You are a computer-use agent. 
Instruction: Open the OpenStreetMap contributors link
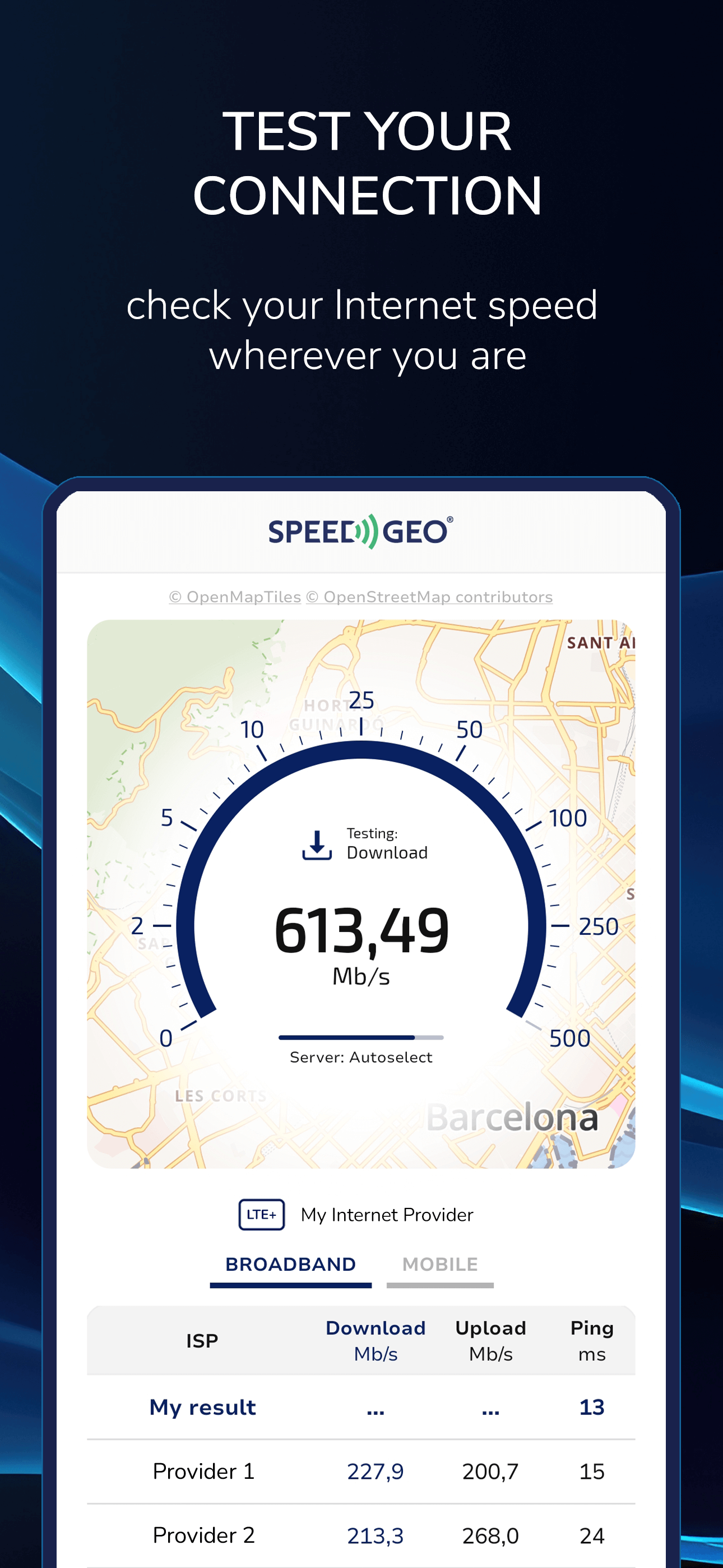(x=429, y=597)
